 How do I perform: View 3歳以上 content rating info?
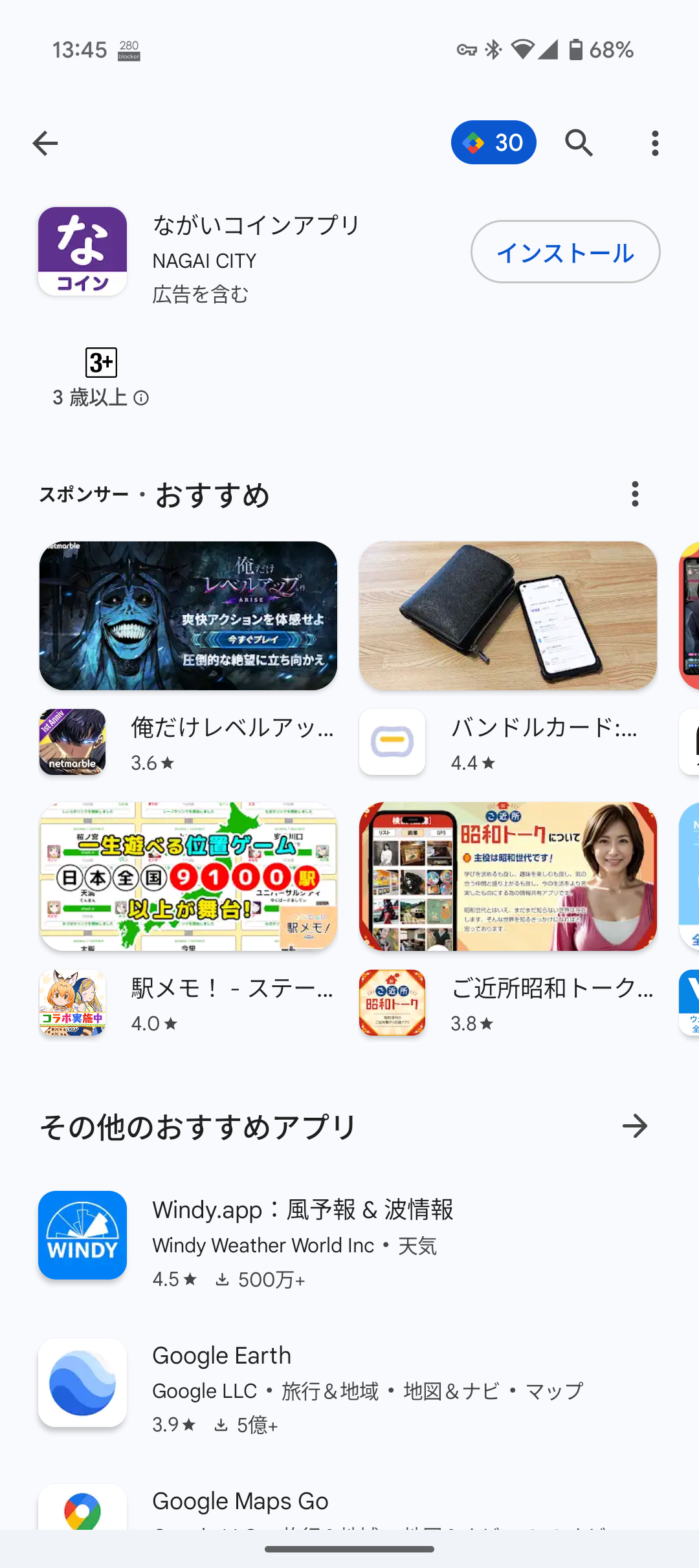[x=140, y=398]
